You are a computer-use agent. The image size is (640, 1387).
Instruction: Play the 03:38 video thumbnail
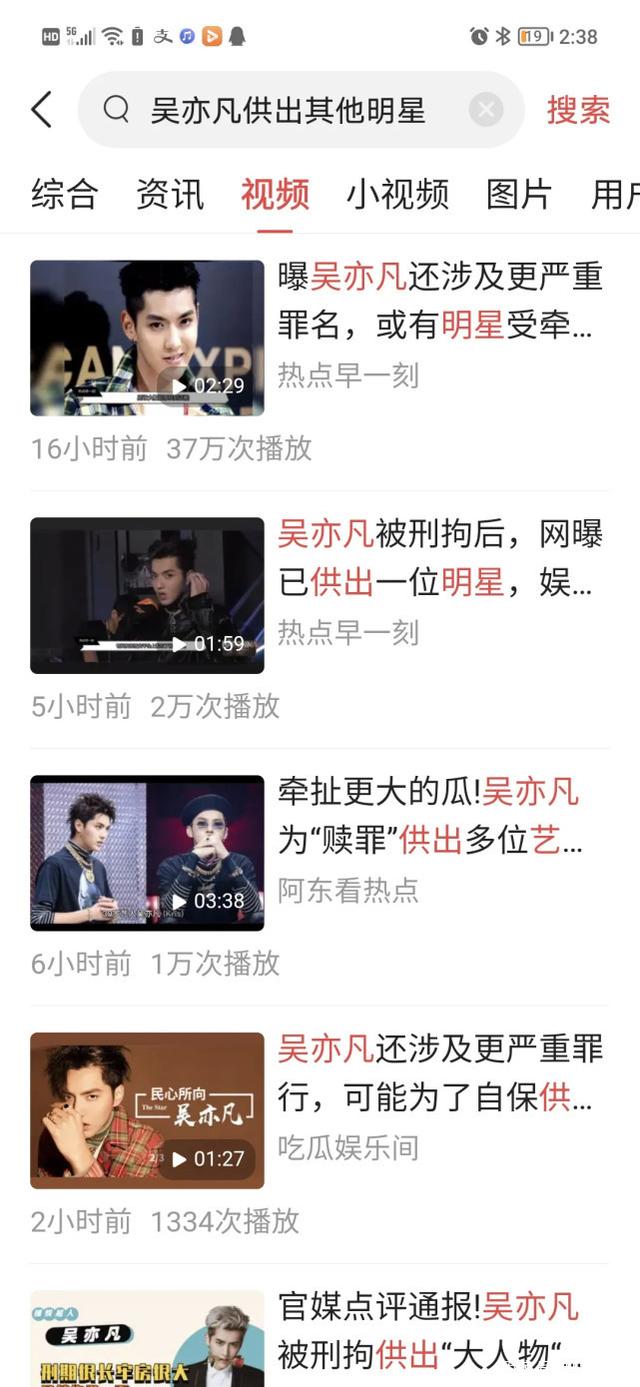point(147,853)
